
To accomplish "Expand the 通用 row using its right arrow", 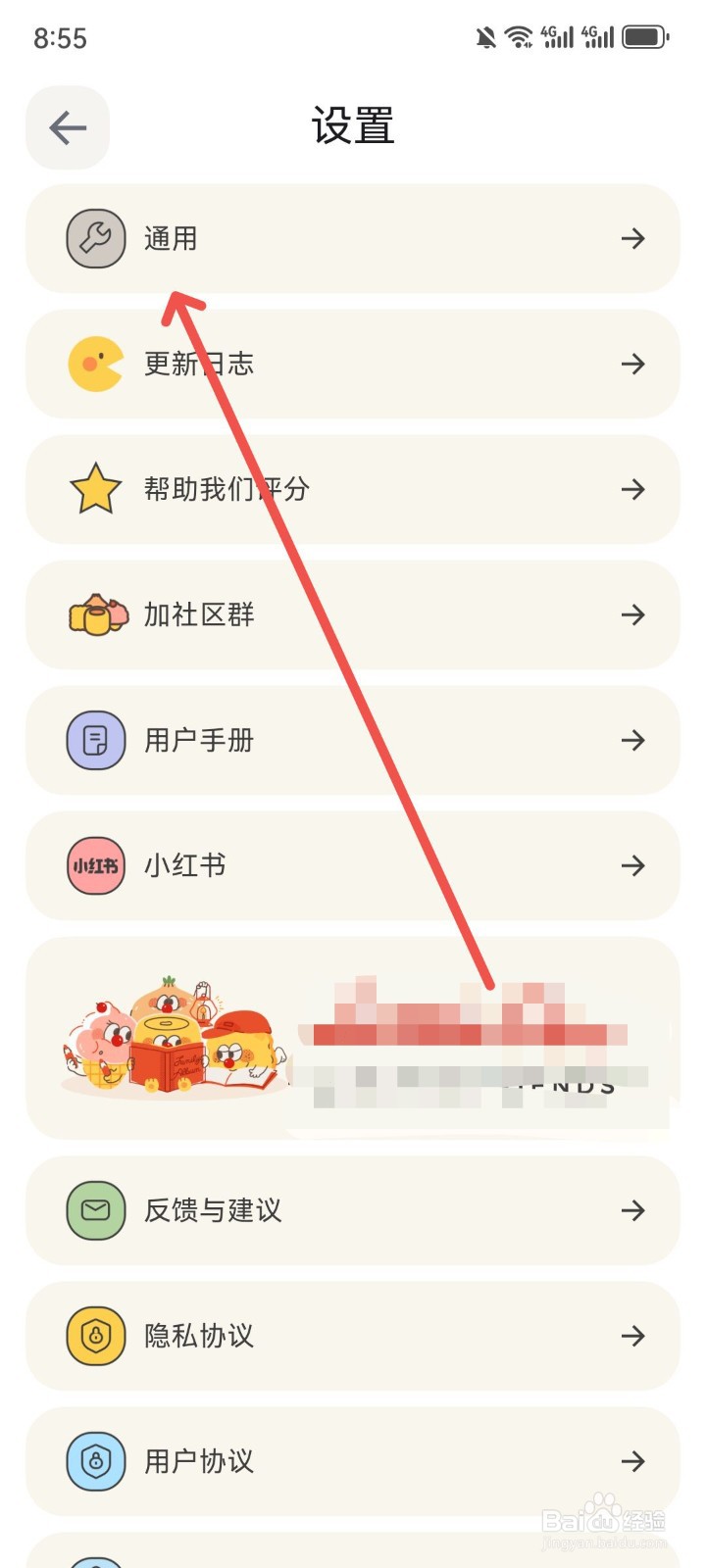I will coord(635,238).
